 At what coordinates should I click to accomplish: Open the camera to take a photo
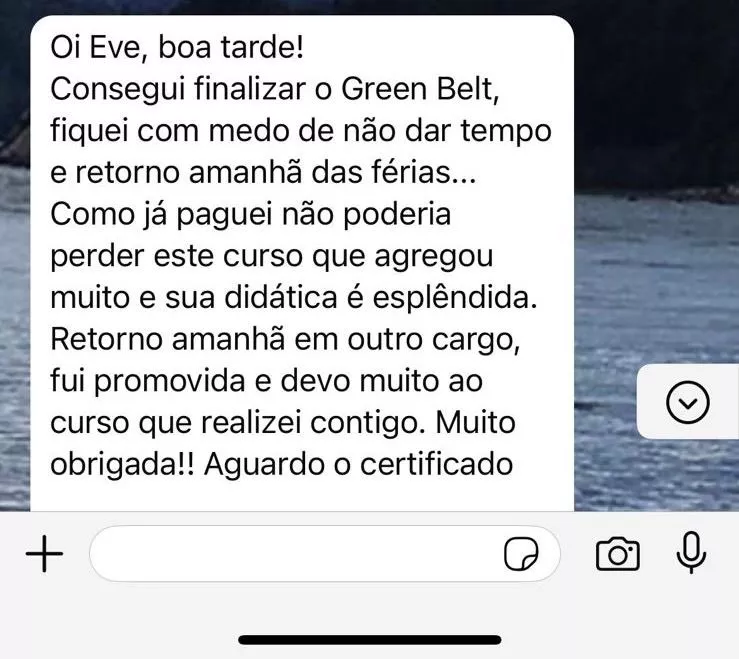[618, 553]
